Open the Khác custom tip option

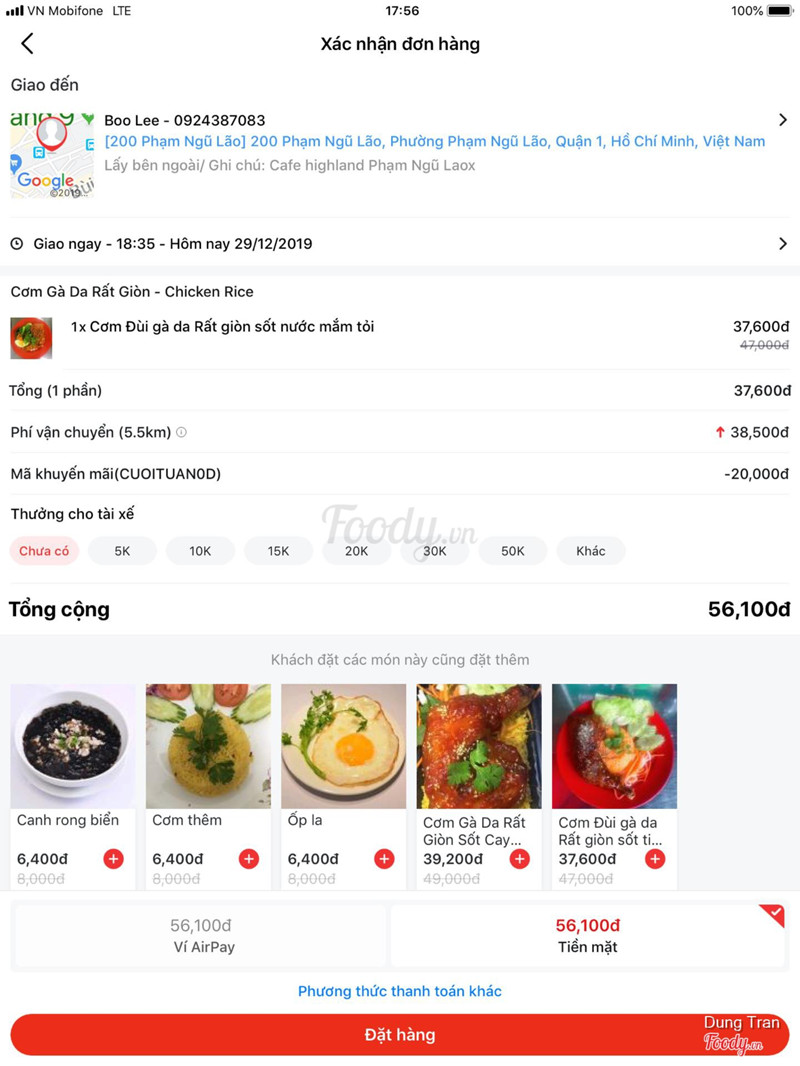[590, 551]
